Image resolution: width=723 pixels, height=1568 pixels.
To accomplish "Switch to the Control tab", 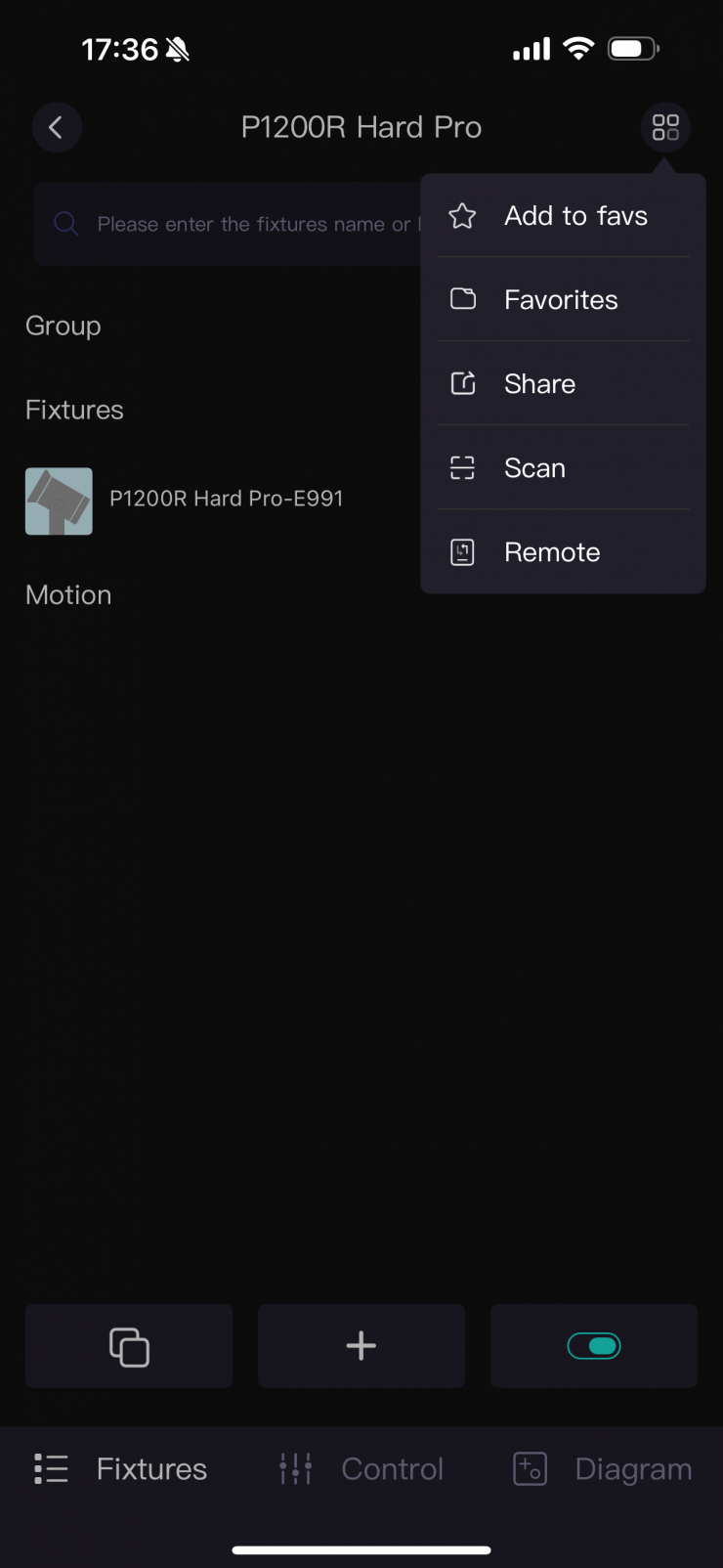I will [361, 1468].
